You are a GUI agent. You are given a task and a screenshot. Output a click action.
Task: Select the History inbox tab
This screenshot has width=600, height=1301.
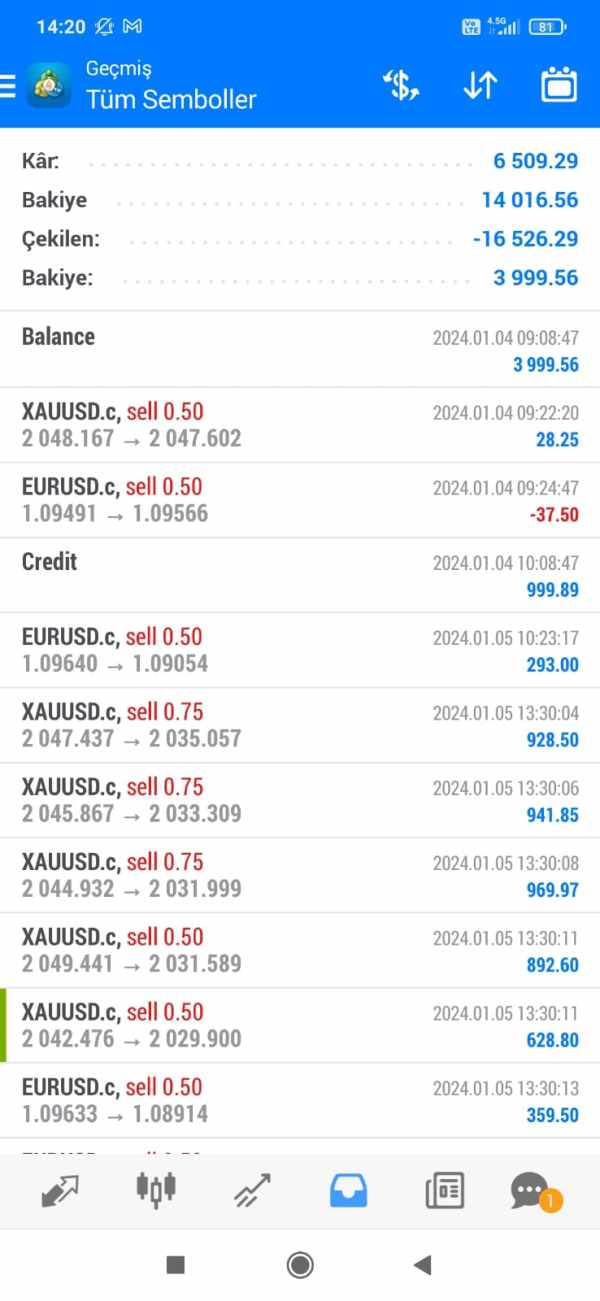click(348, 1190)
